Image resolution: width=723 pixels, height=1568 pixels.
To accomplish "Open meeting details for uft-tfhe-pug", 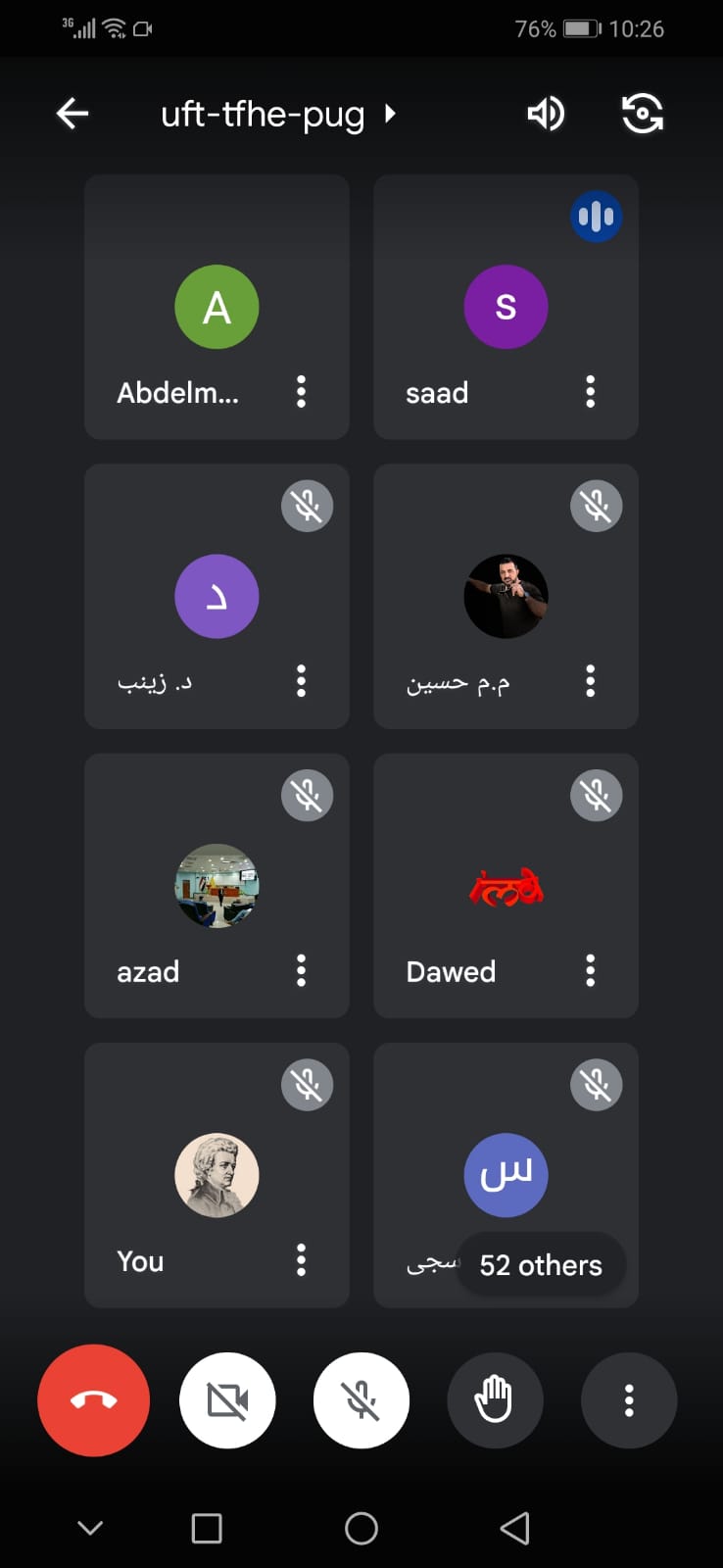I will pos(278,115).
